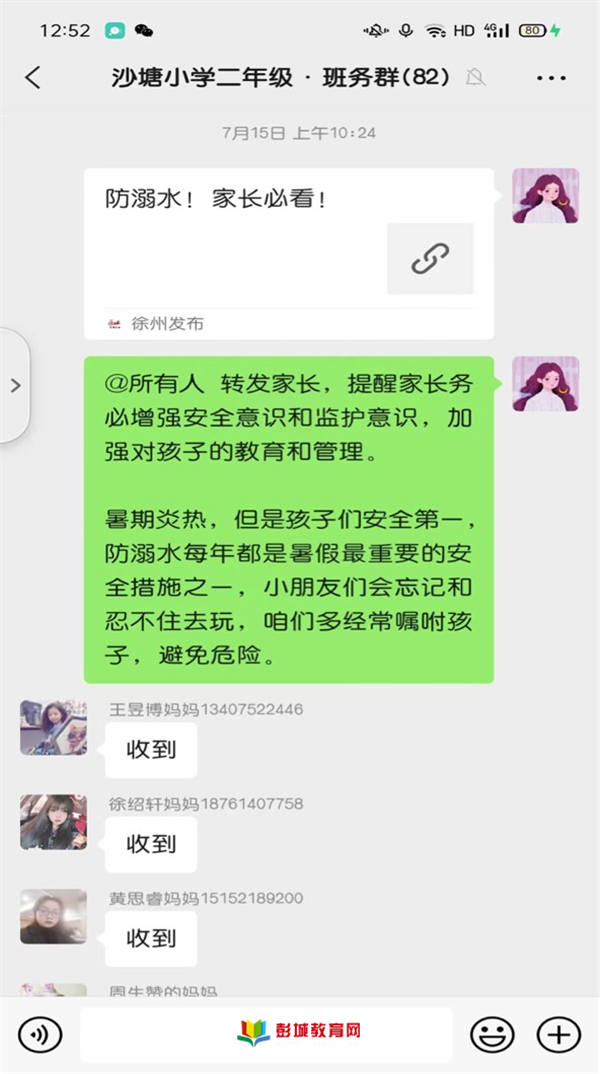Tap the voice input icon

point(40,1035)
